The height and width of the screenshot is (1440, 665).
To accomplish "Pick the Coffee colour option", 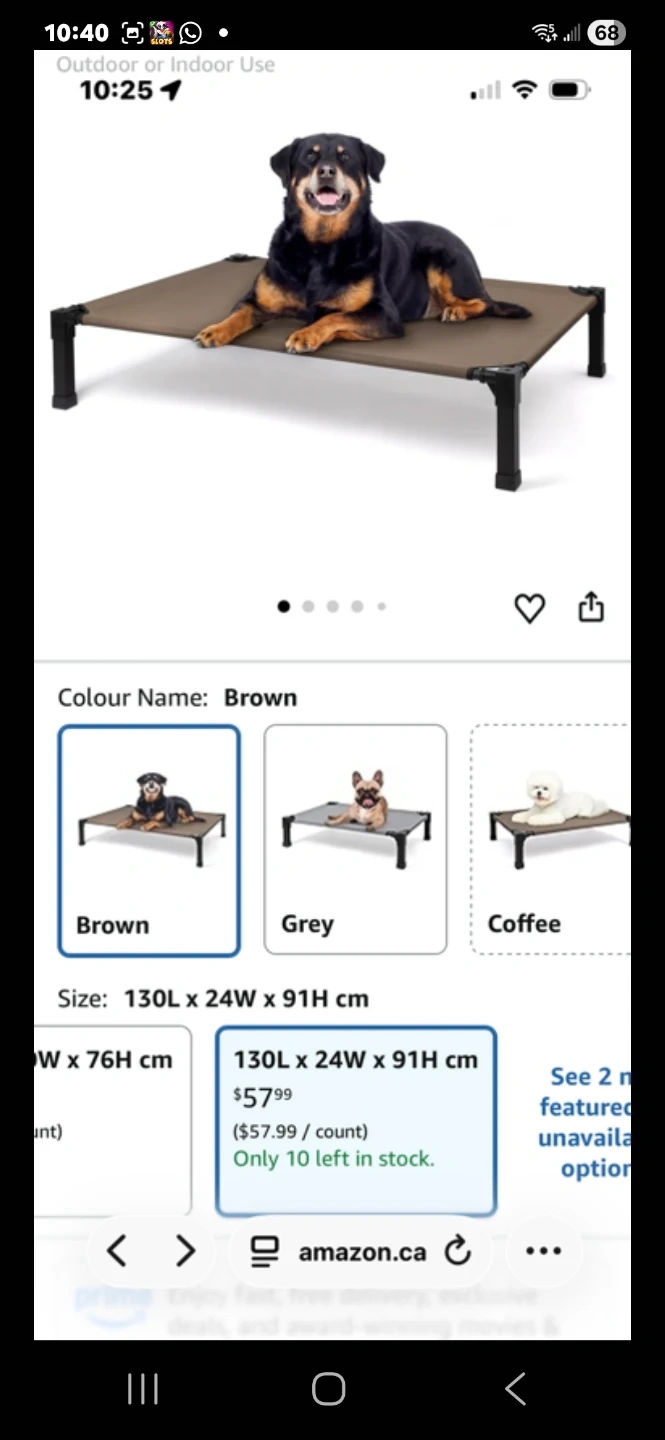I will [550, 840].
